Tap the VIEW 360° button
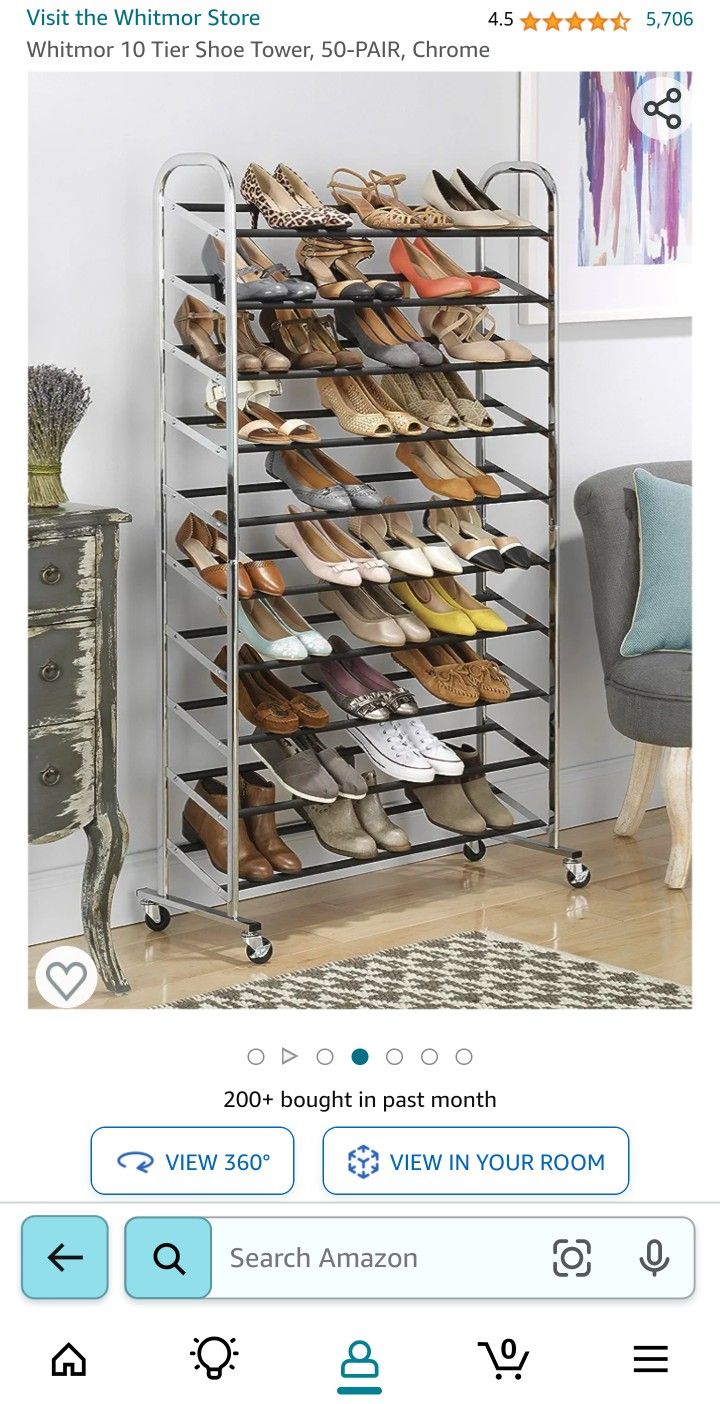The image size is (720, 1404). click(x=192, y=1160)
